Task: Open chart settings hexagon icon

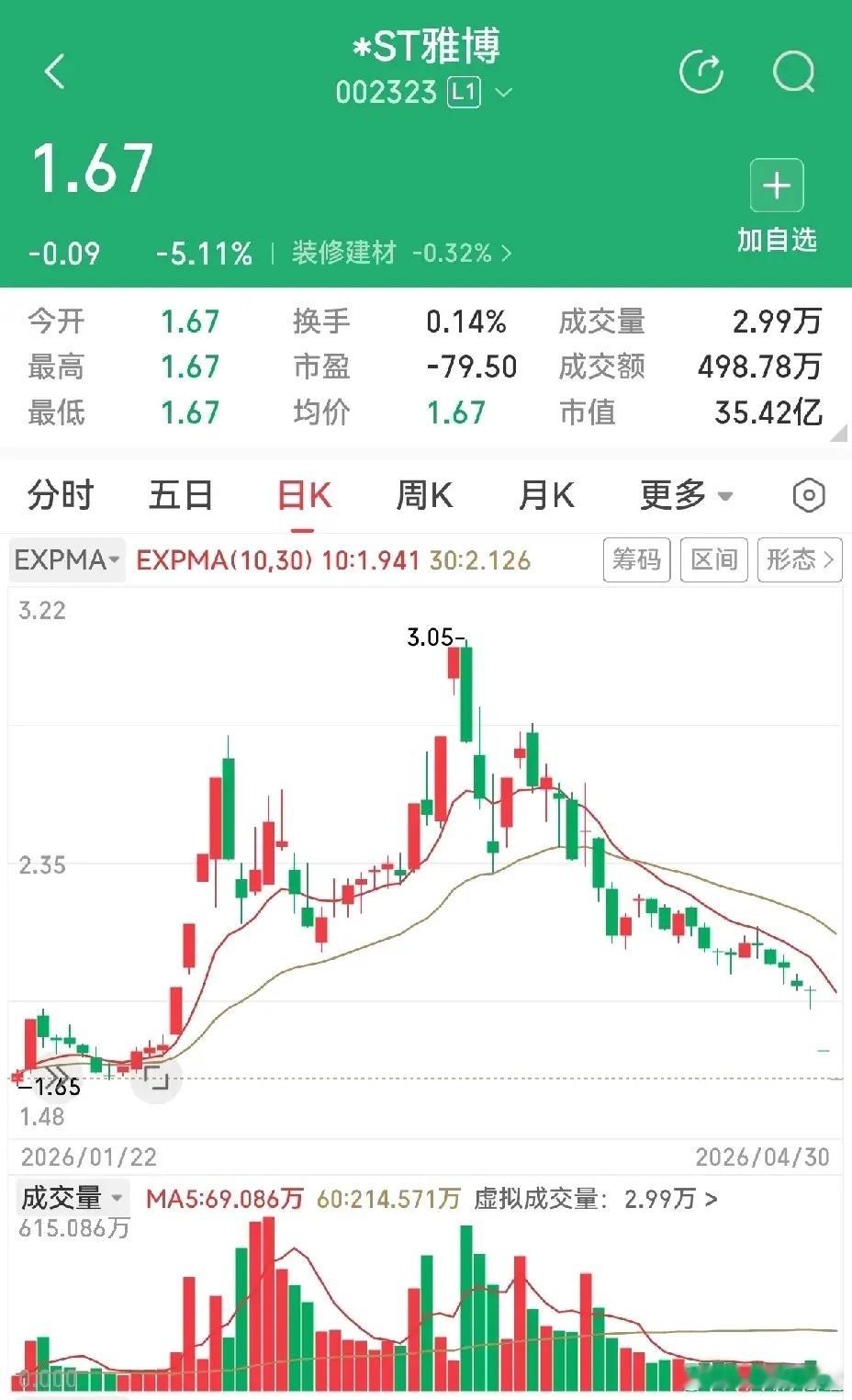Action: click(808, 495)
